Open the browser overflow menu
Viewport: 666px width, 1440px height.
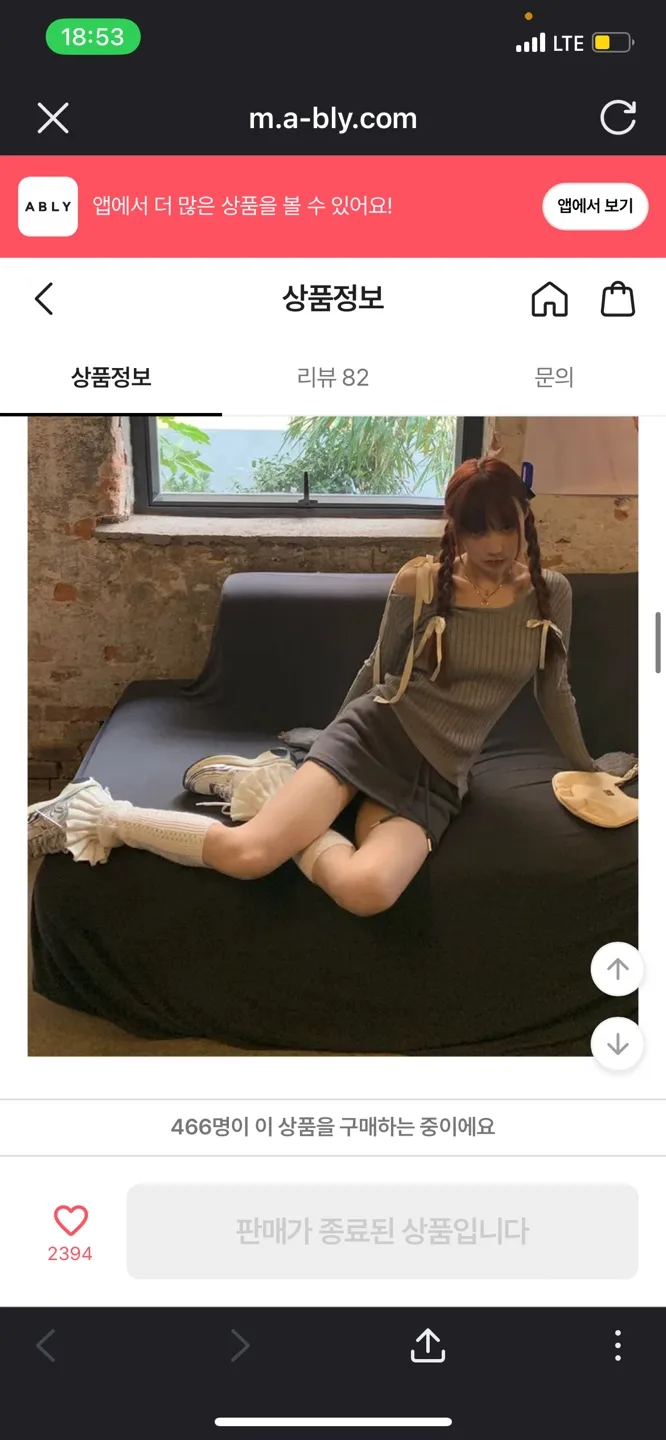(617, 1345)
